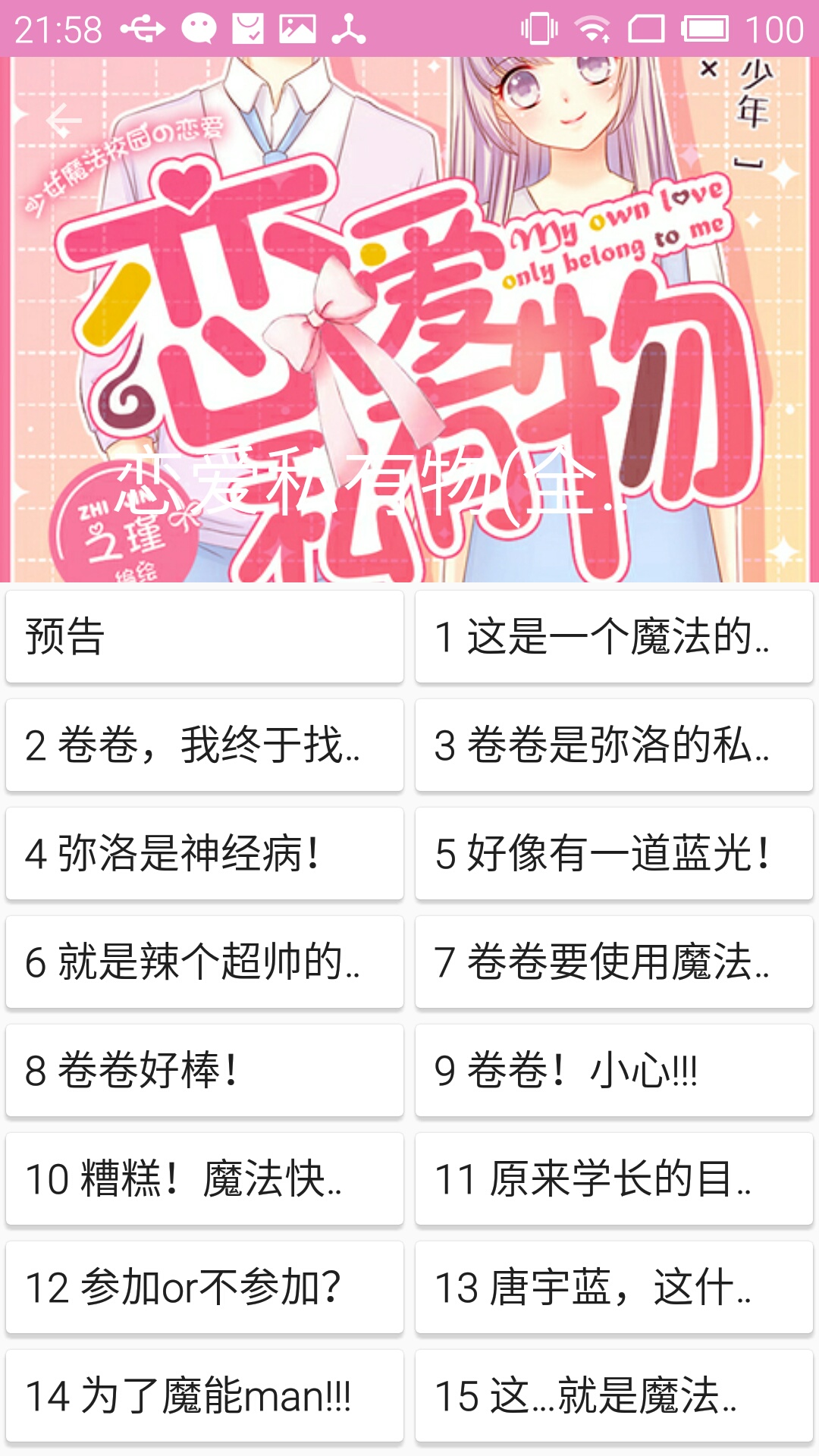Open chapter 3 卷卷是弥洛的私..
Screen dimensions: 819x1456
(614, 745)
